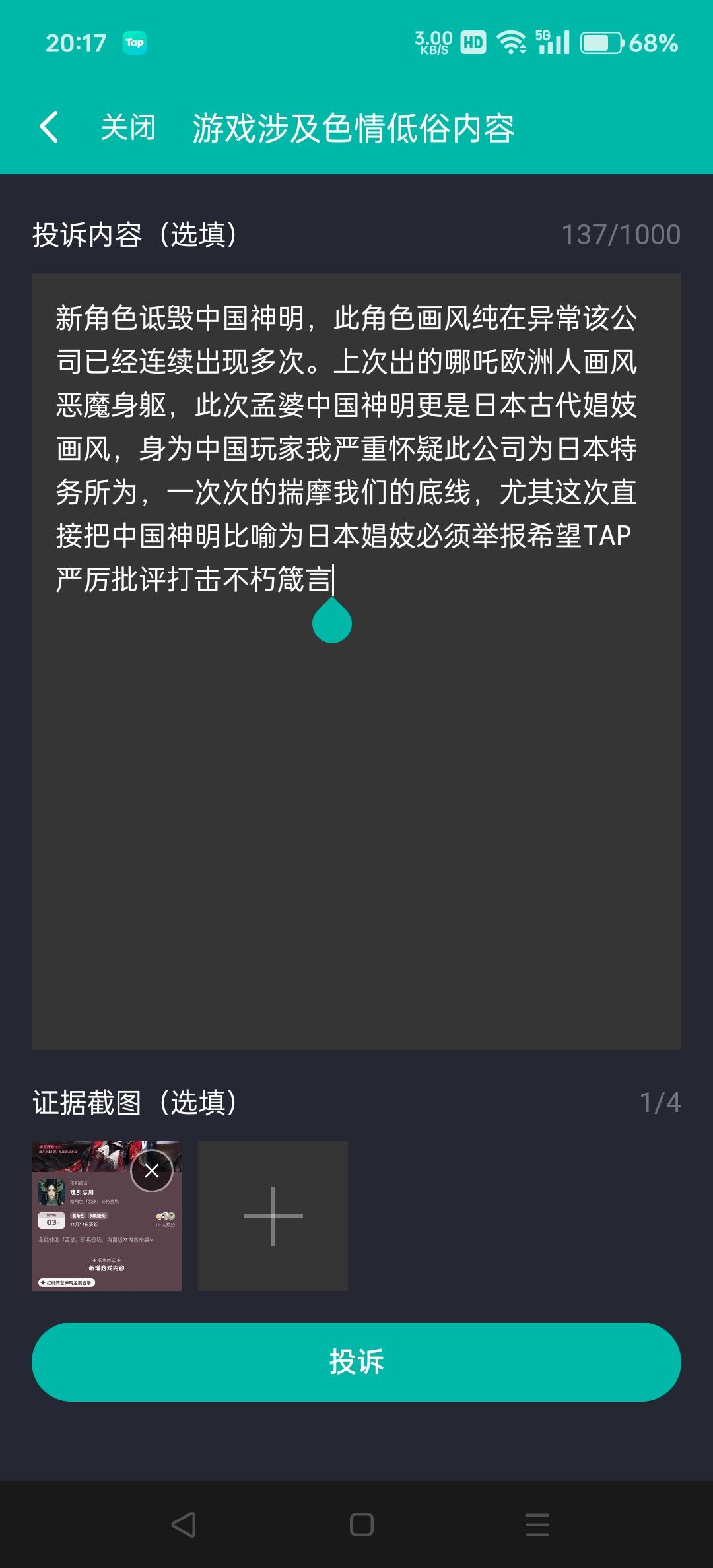
Task: Tap the 关闭 close option
Action: point(127,127)
